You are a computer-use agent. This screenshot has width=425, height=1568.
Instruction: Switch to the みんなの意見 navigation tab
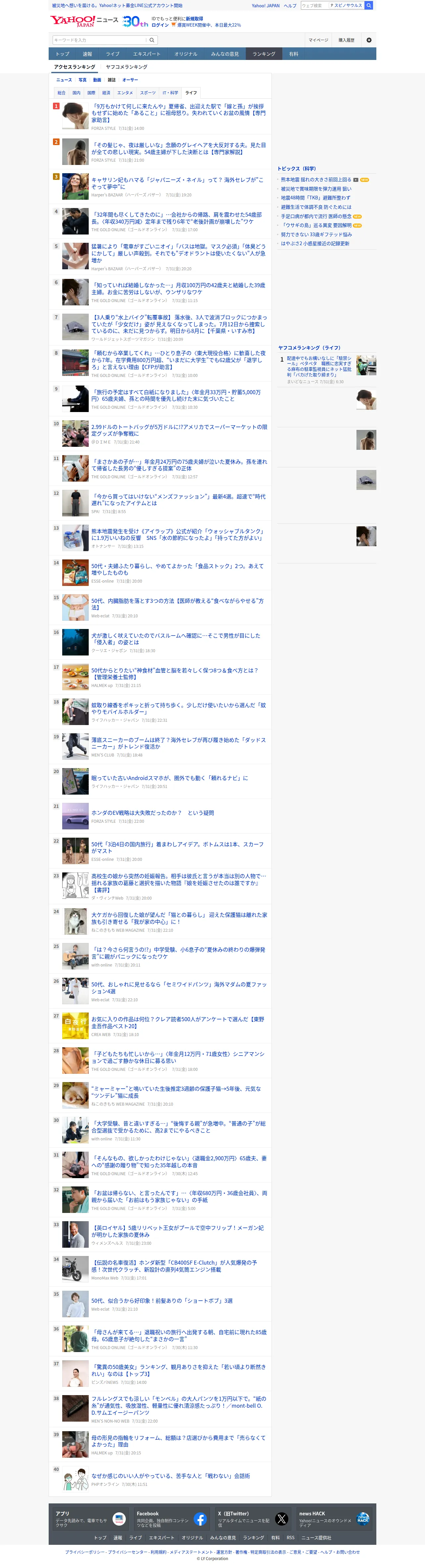pos(225,54)
